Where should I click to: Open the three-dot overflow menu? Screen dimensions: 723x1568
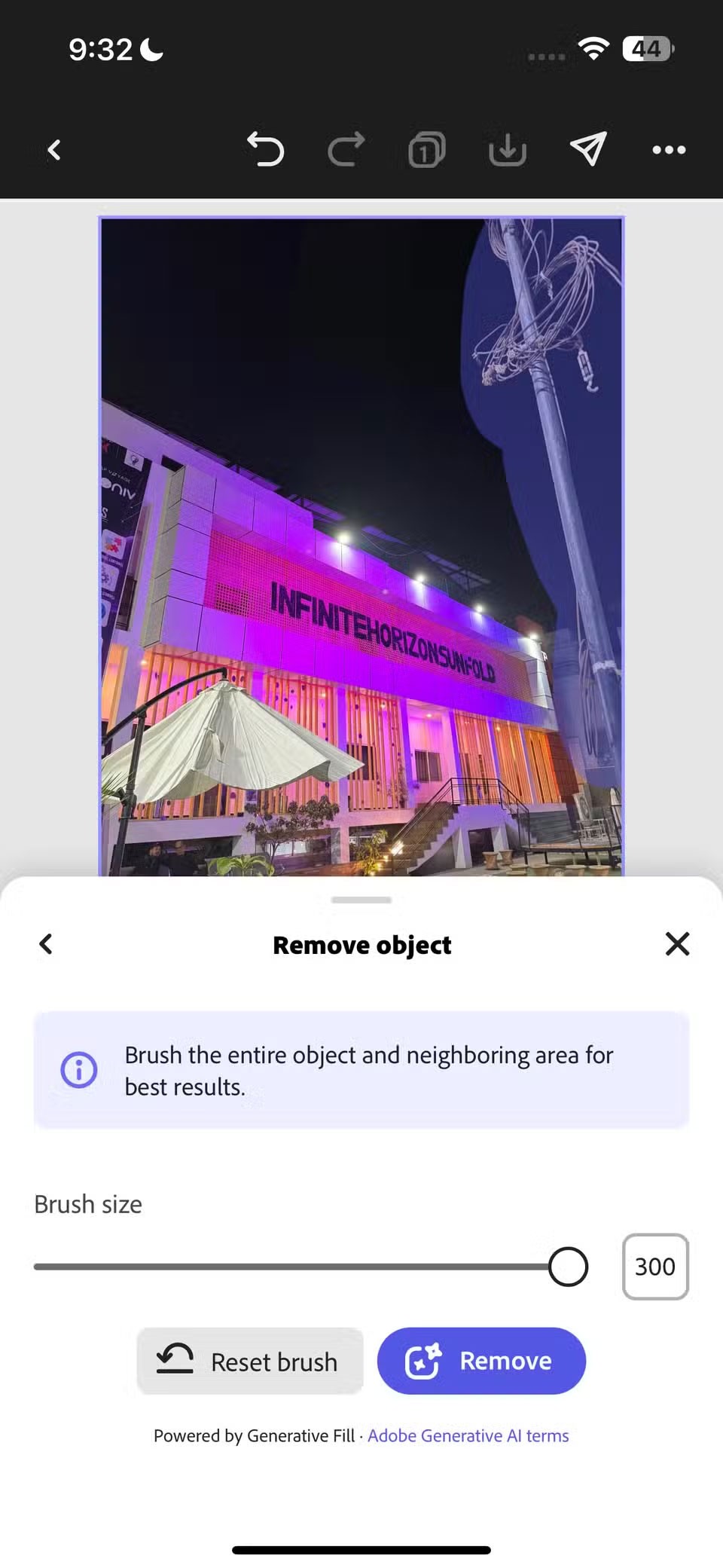click(669, 150)
